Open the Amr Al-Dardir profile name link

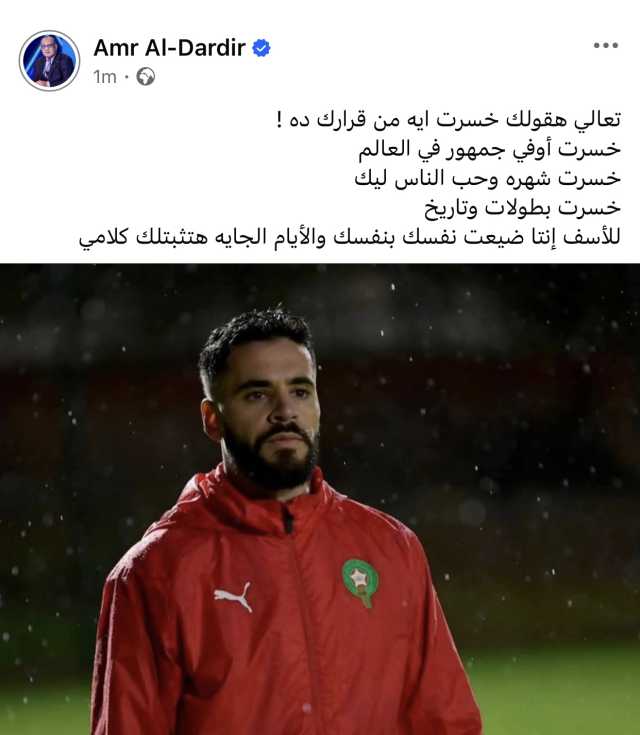point(169,47)
